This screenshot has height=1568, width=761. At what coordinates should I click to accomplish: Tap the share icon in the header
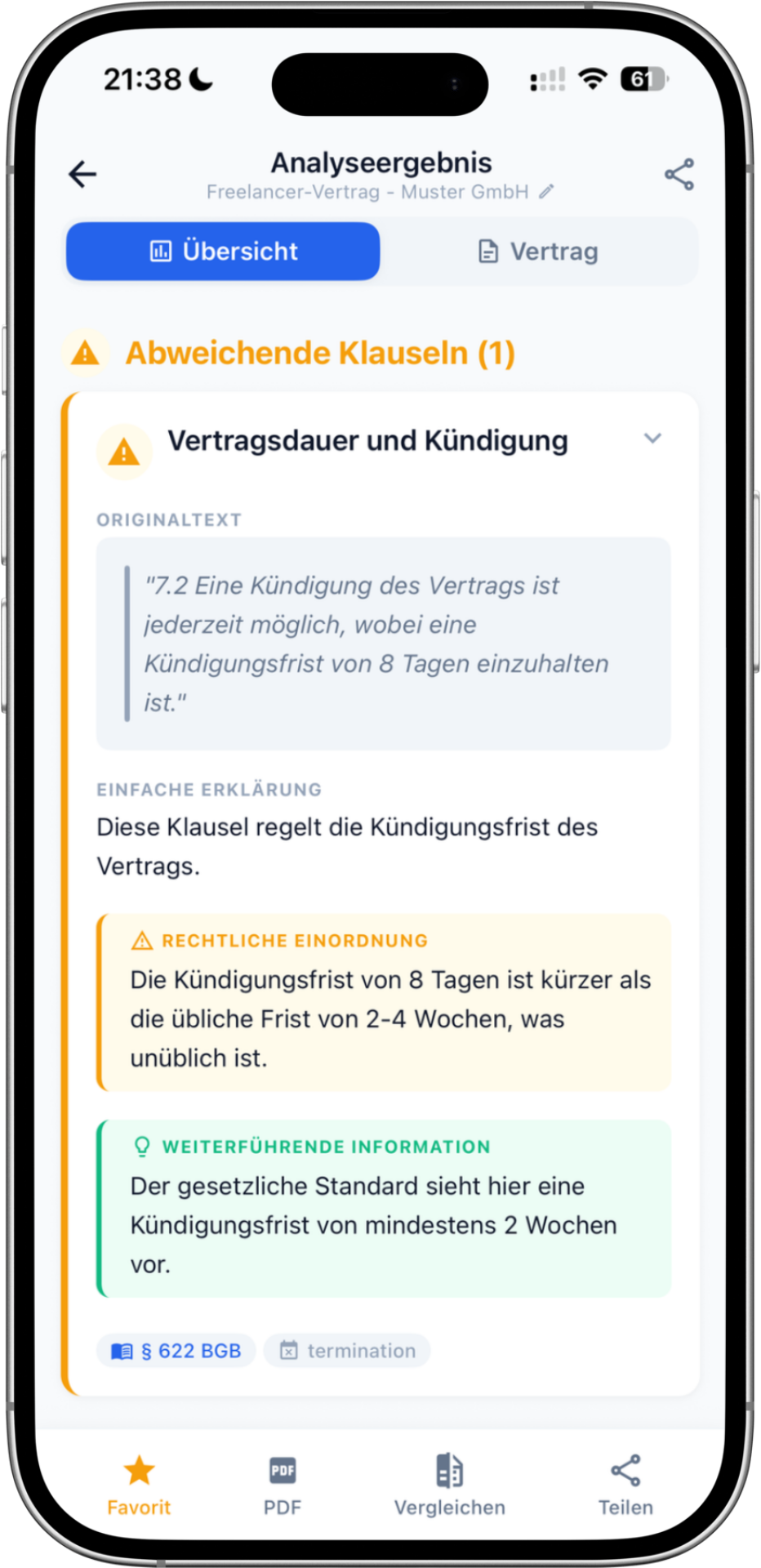pyautogui.click(x=679, y=174)
